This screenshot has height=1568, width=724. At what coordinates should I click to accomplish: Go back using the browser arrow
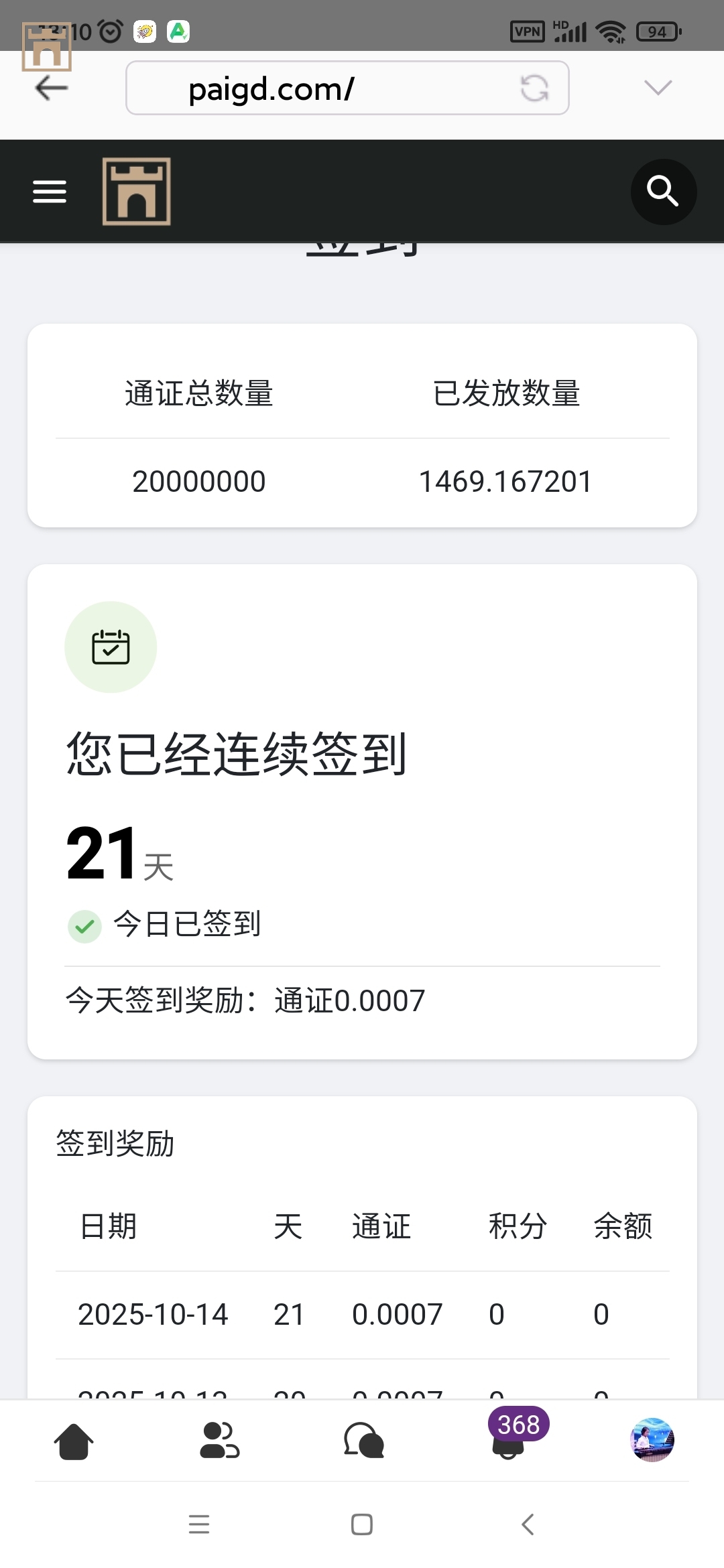coord(52,88)
